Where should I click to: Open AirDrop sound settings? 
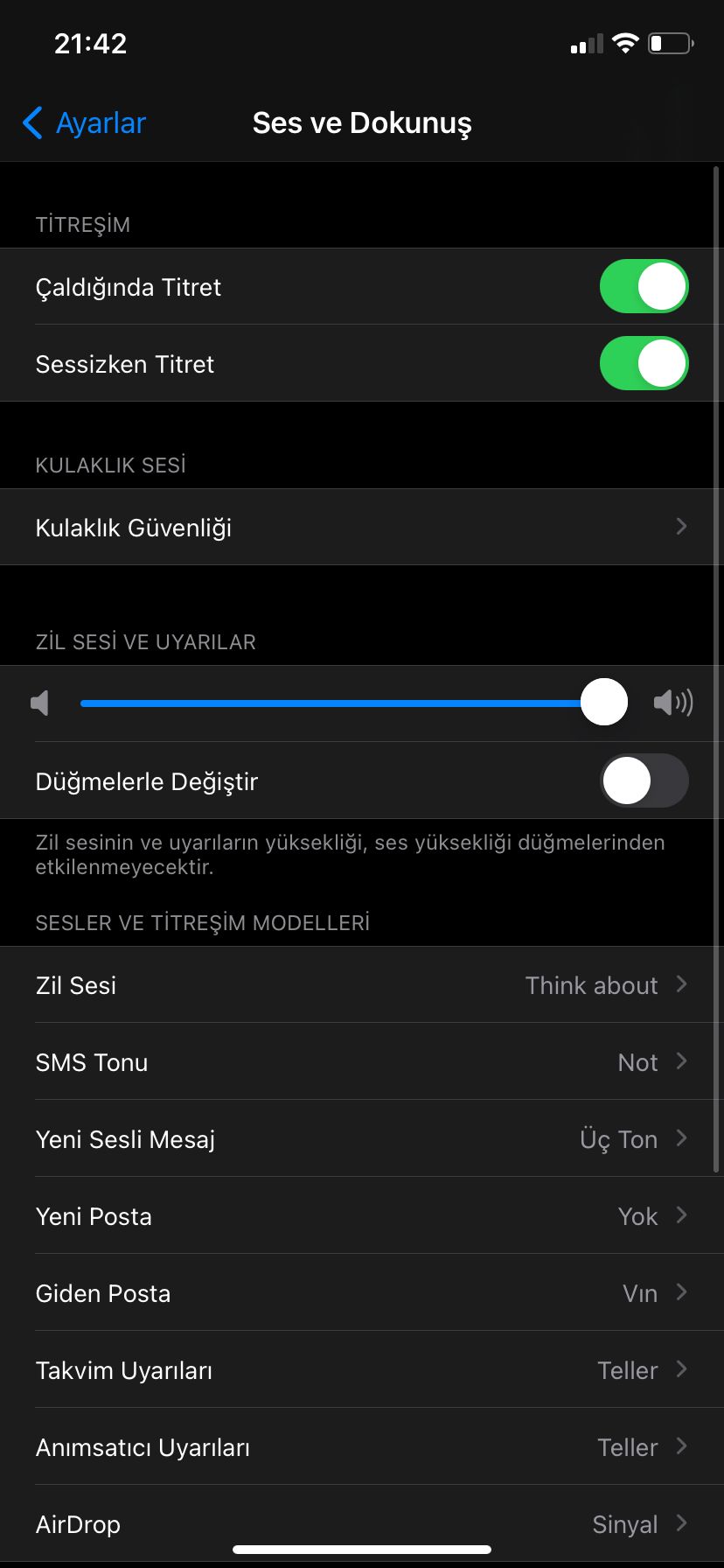coord(362,1522)
